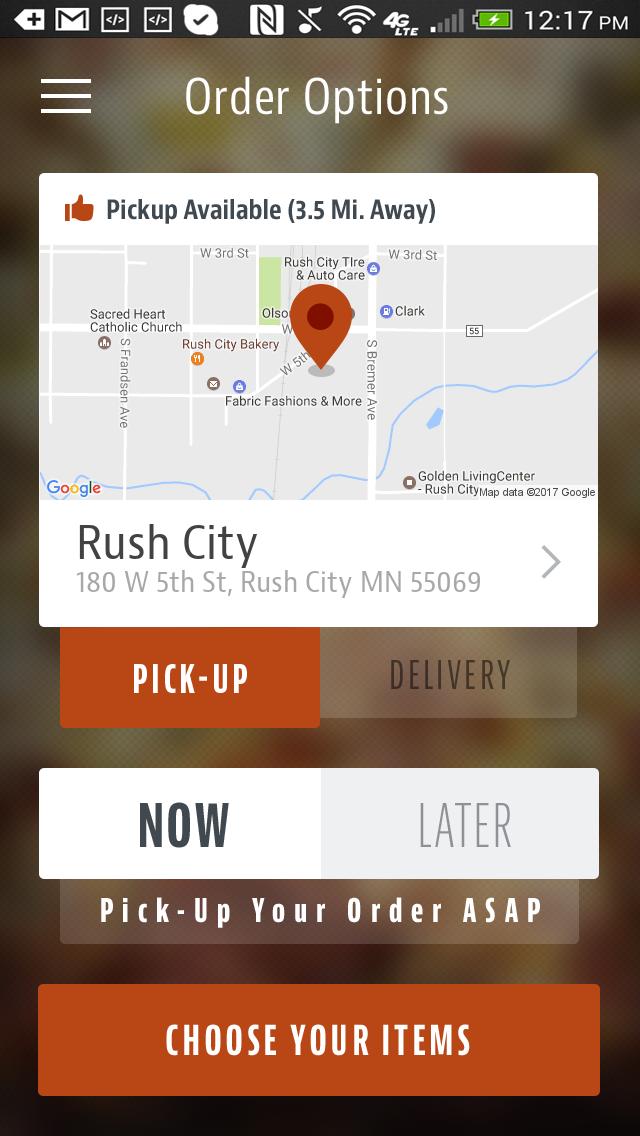Select the Pick-Up order option
The height and width of the screenshot is (1136, 640).
coord(190,677)
